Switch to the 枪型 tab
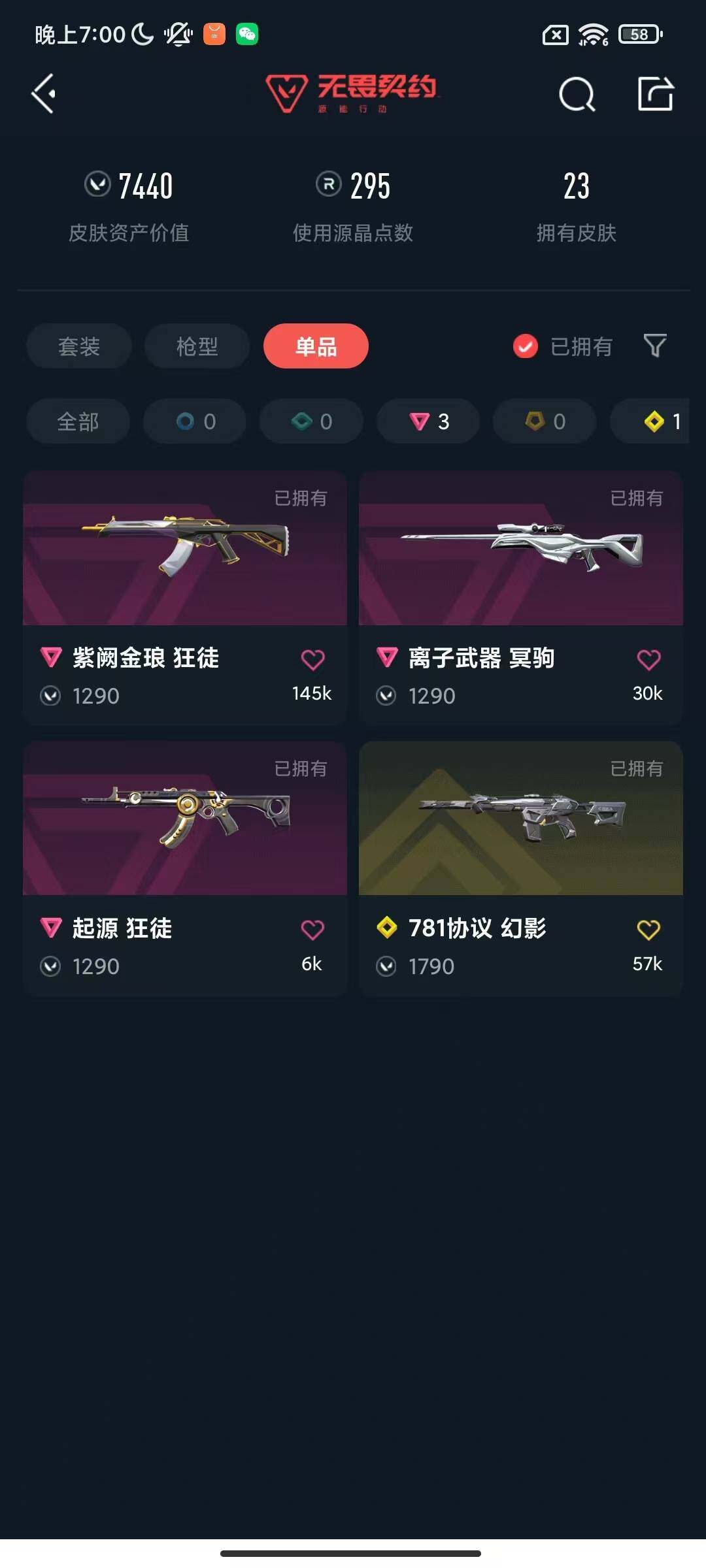This screenshot has height=1568, width=706. click(197, 346)
